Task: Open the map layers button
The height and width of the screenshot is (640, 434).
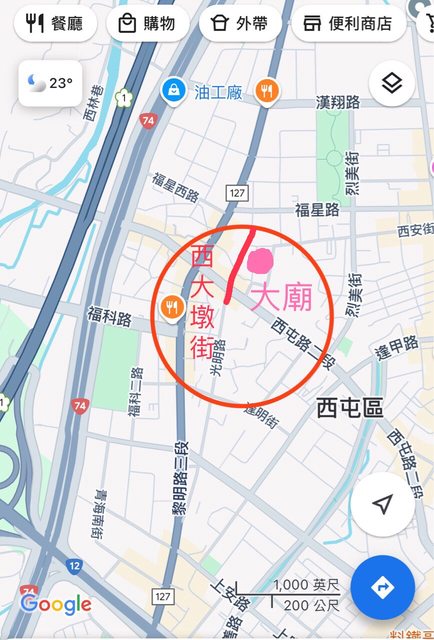Action: click(x=392, y=83)
